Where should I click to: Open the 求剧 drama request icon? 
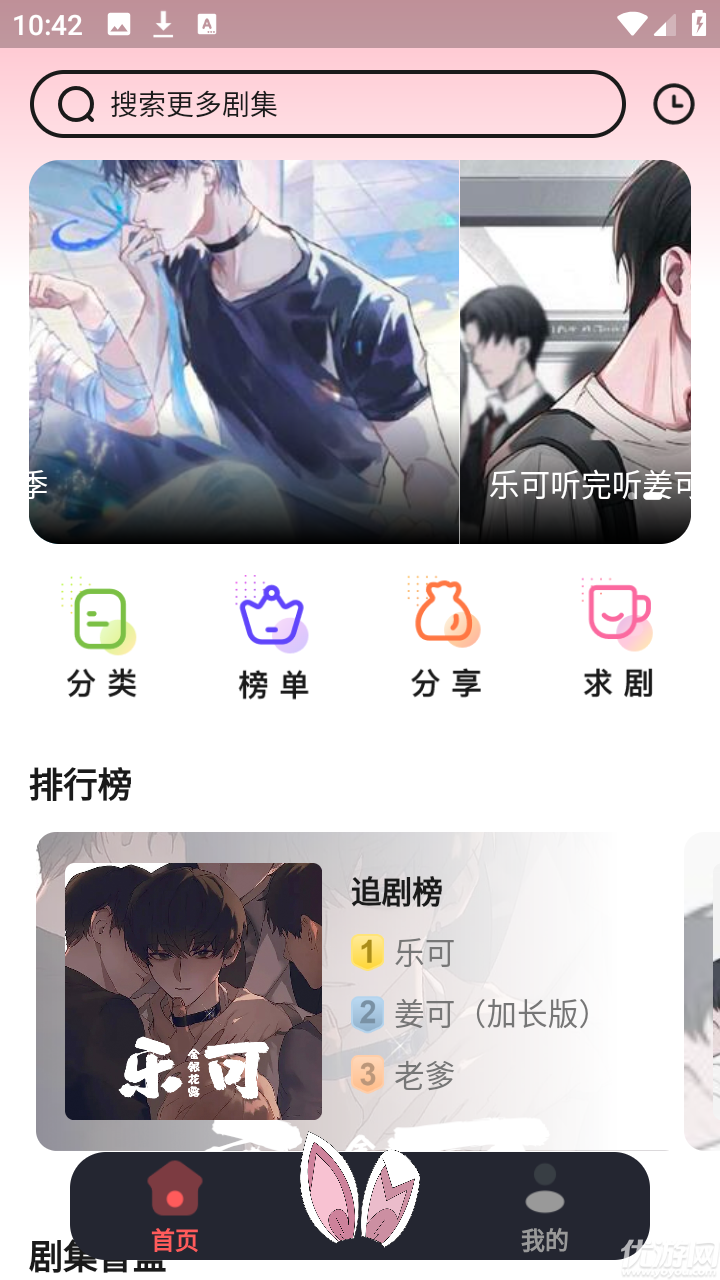tap(618, 619)
